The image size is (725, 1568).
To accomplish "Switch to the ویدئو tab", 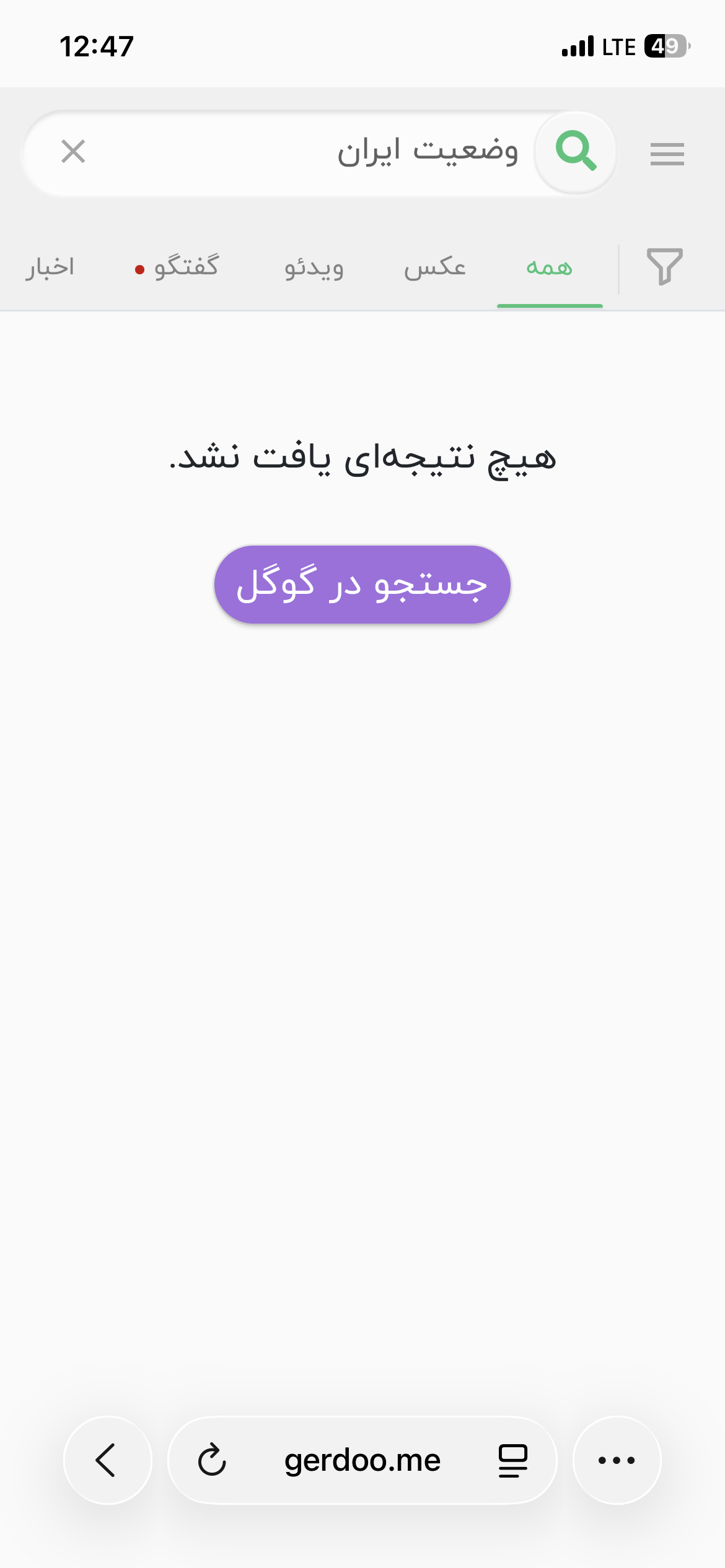I will click(x=314, y=268).
